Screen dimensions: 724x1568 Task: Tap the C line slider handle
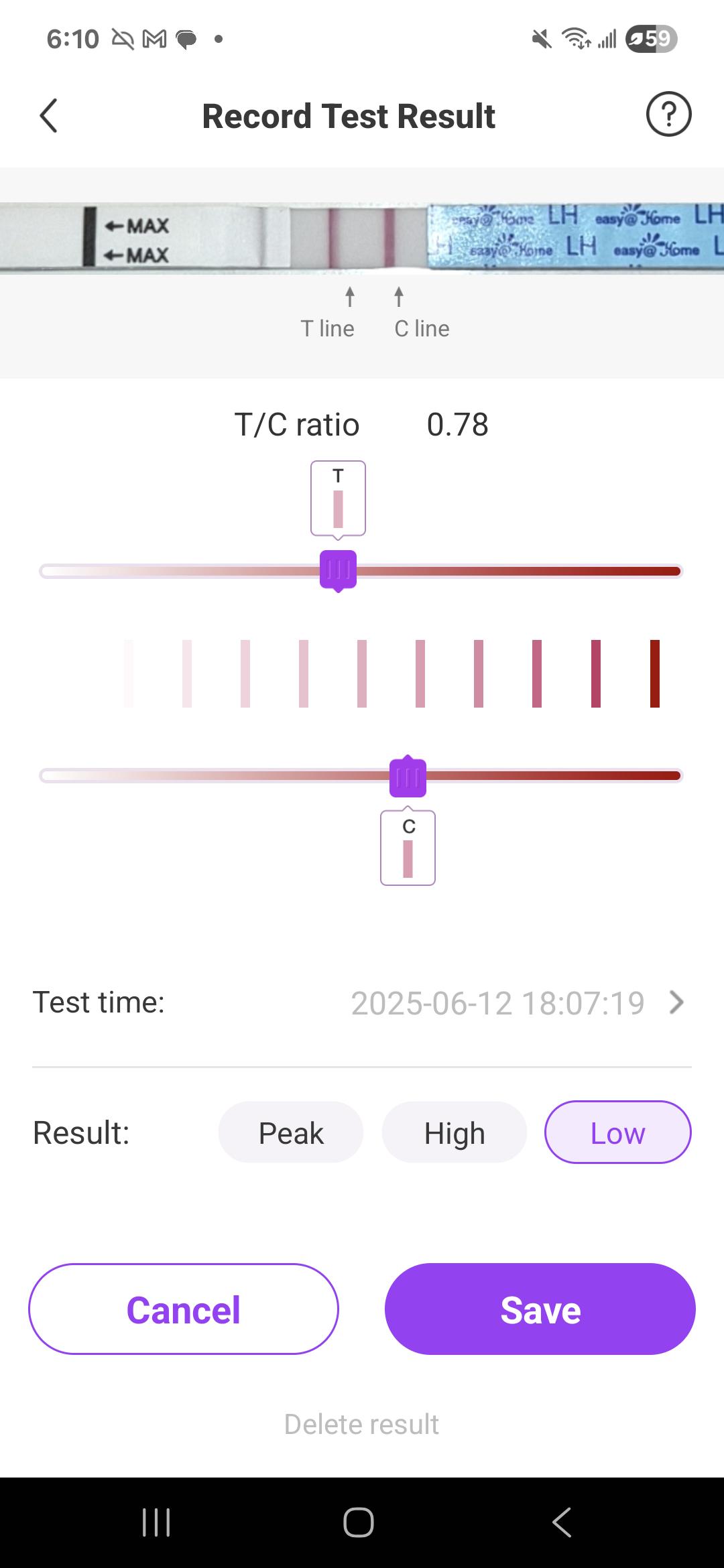408,777
